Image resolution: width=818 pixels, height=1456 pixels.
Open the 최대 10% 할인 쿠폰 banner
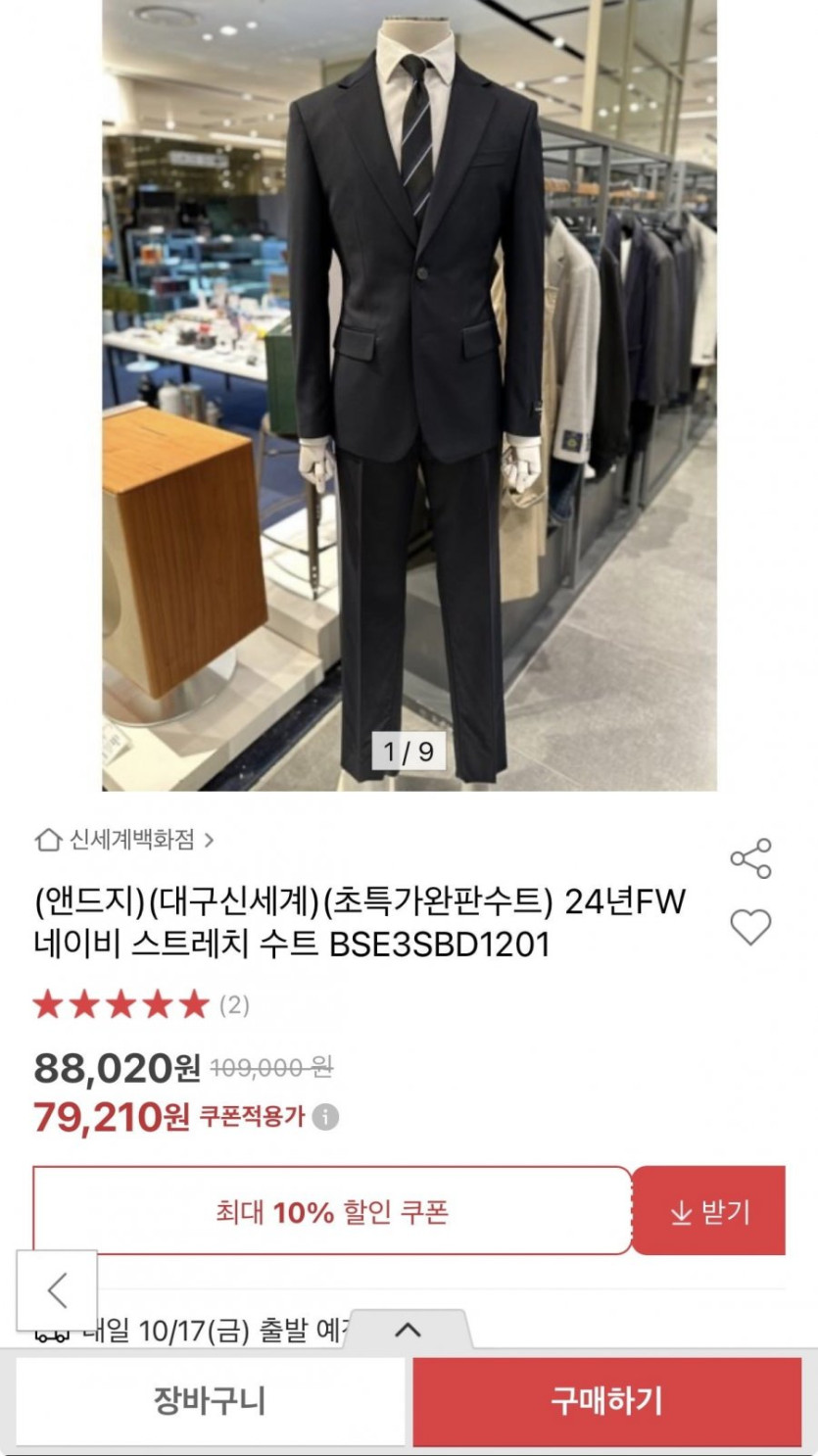[x=332, y=1212]
